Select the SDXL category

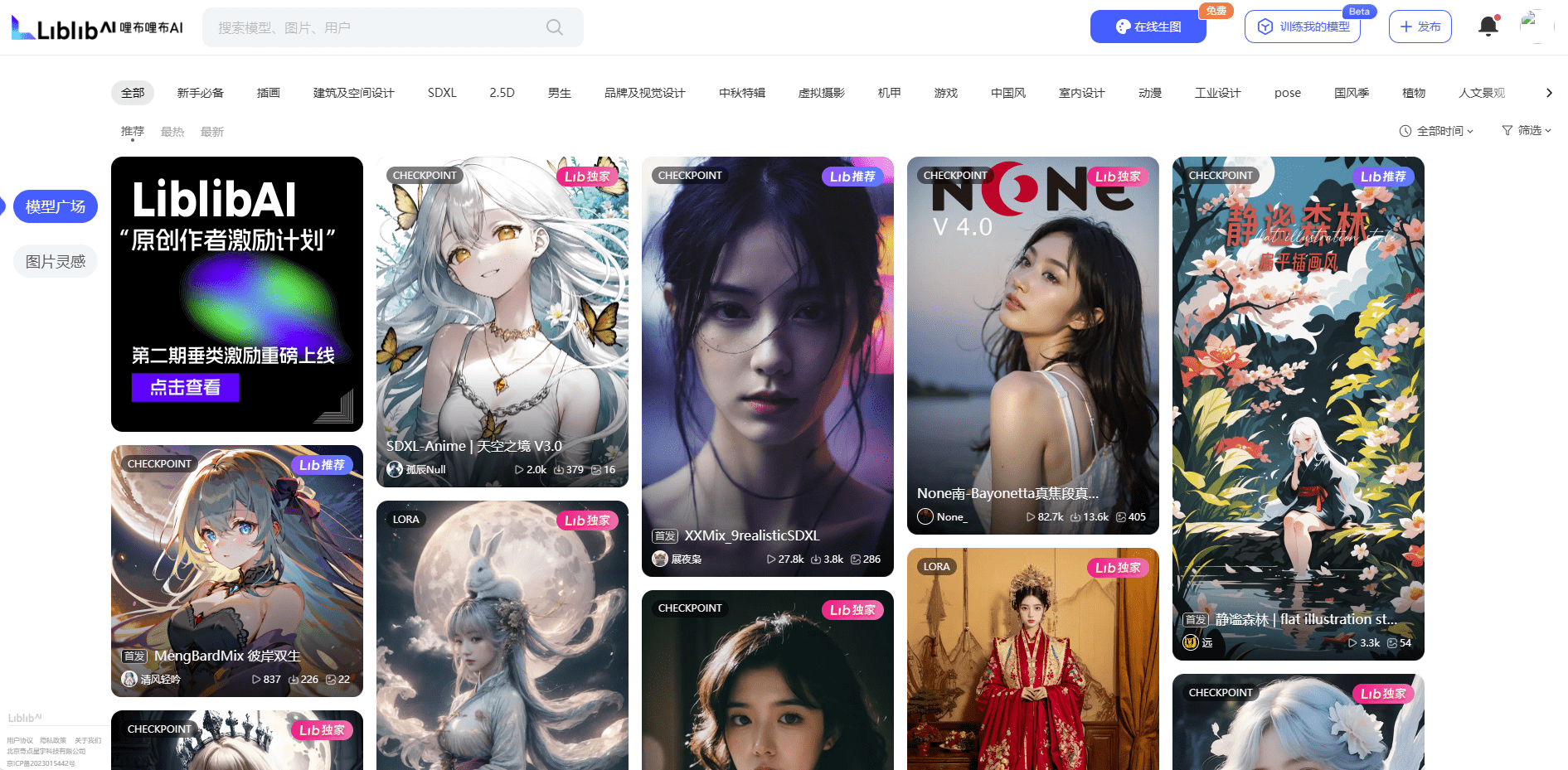click(x=442, y=93)
